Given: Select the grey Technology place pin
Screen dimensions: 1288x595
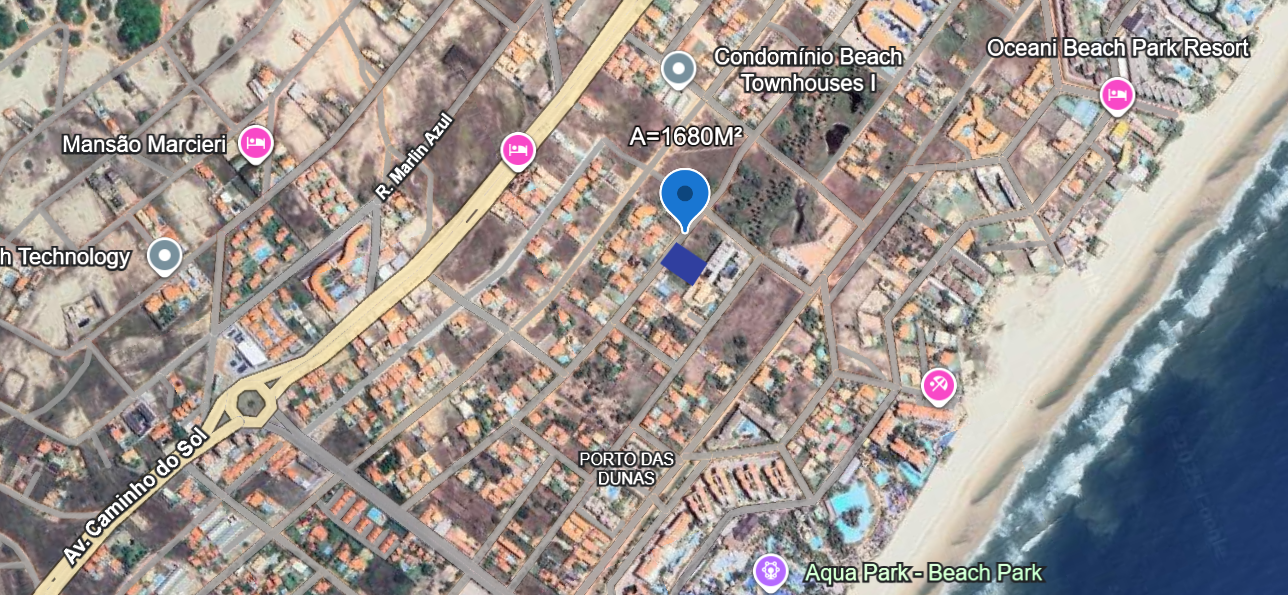Looking at the screenshot, I should [164, 256].
